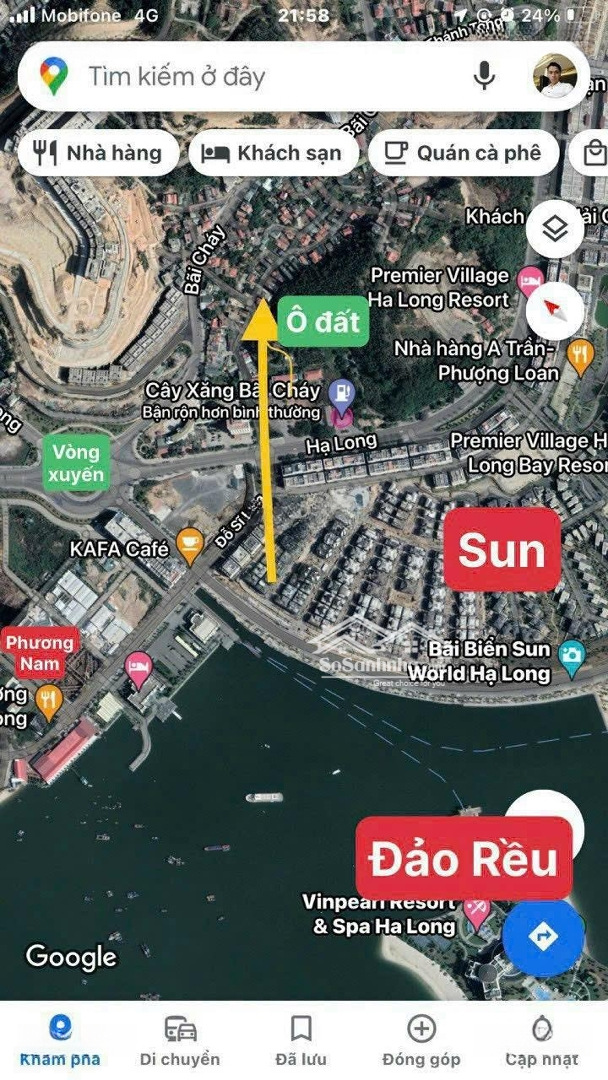Select the Nhà hàng chip
Screen dimensions: 608x1080
point(98,153)
